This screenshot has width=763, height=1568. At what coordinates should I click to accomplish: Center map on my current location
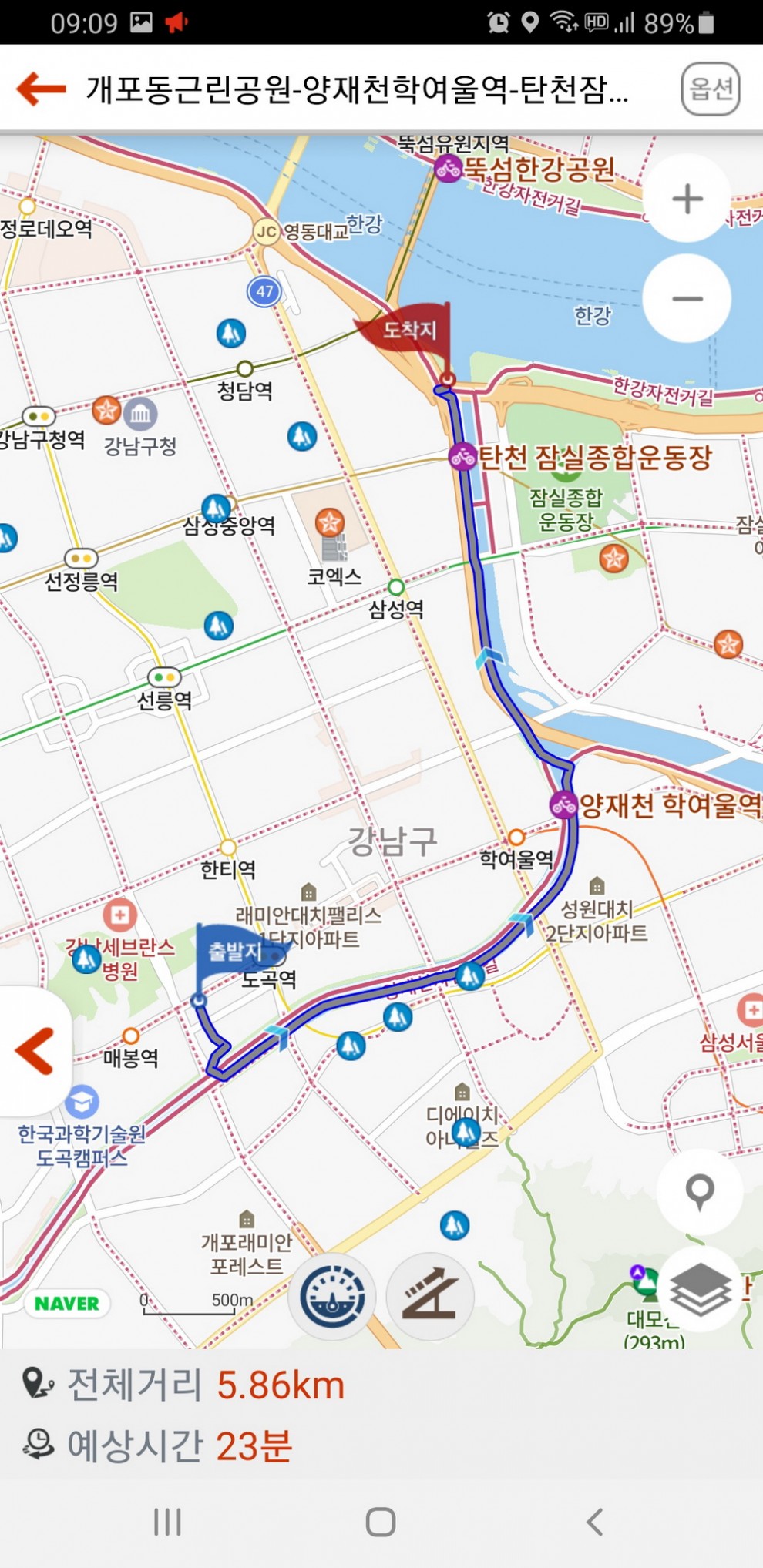point(699,1191)
